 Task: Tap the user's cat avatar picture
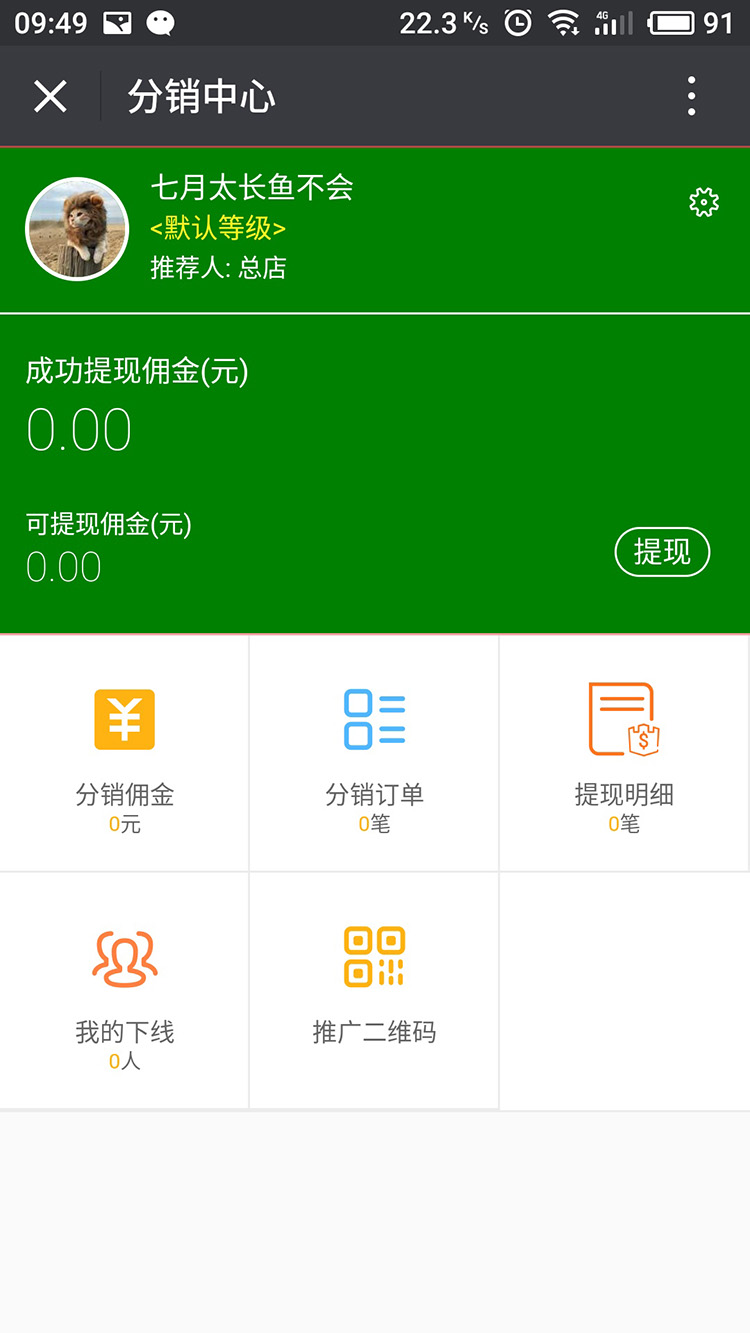pos(77,228)
